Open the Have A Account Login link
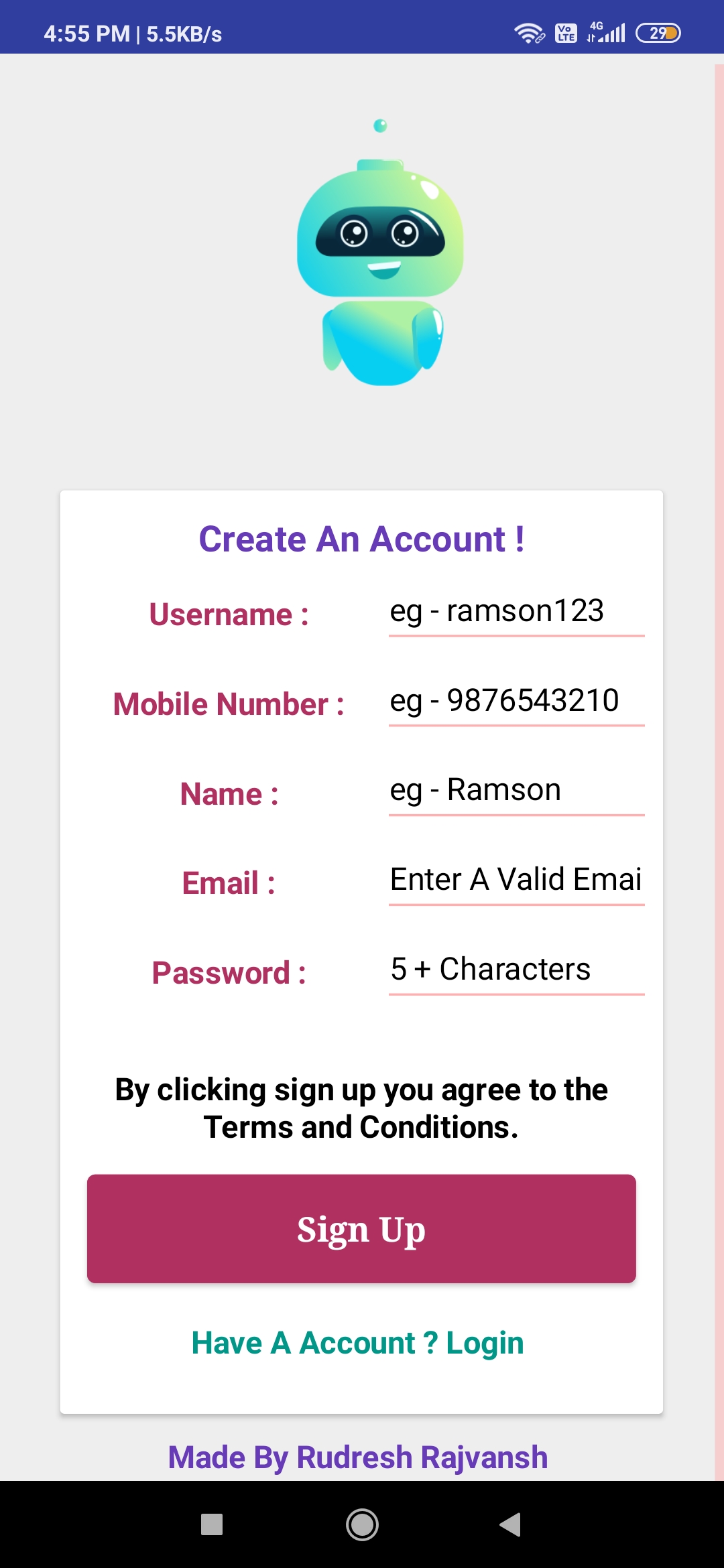The width and height of the screenshot is (724, 1568). [x=357, y=1343]
